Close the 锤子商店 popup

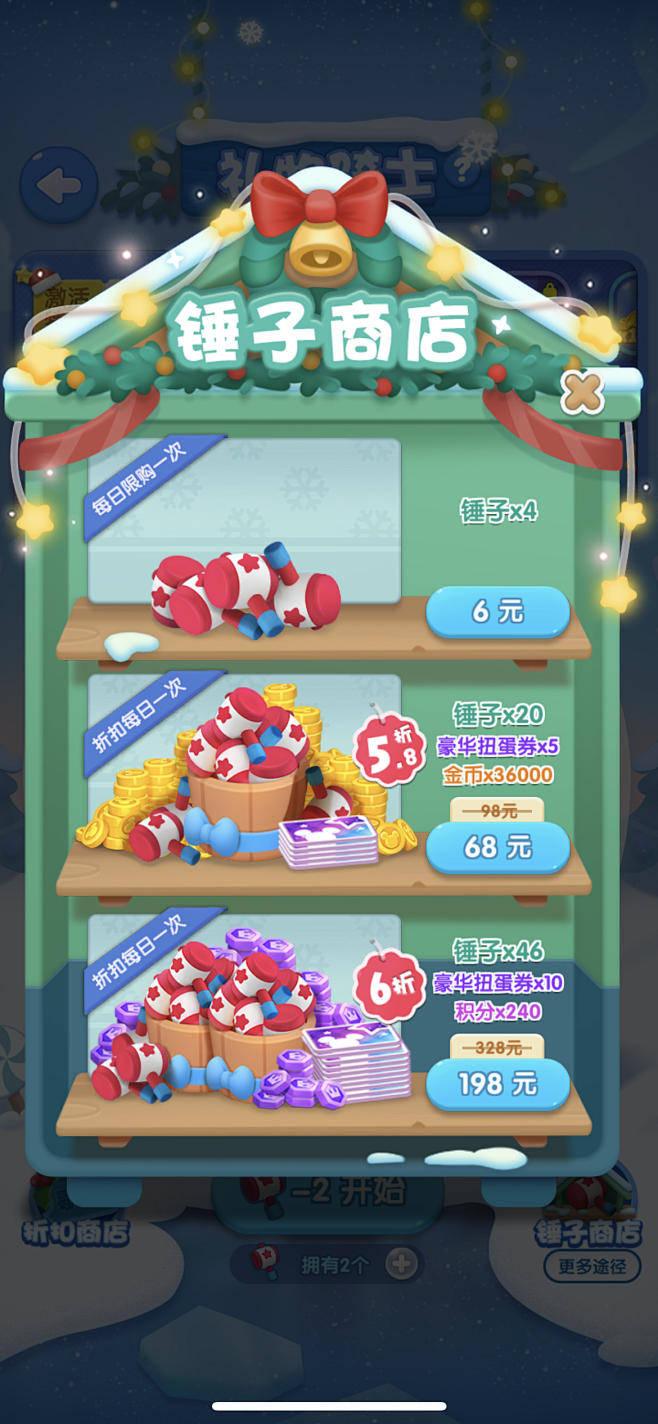[582, 393]
